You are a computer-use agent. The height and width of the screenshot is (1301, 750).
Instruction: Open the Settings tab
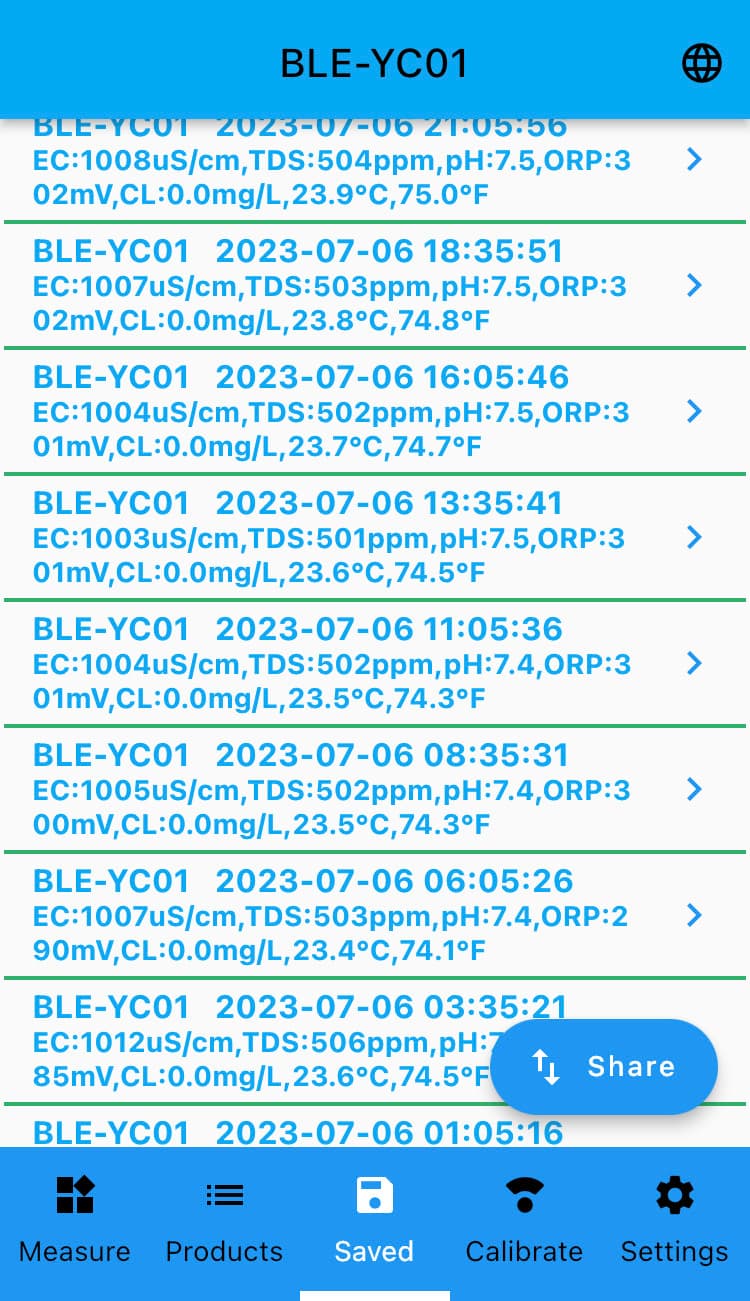674,1223
